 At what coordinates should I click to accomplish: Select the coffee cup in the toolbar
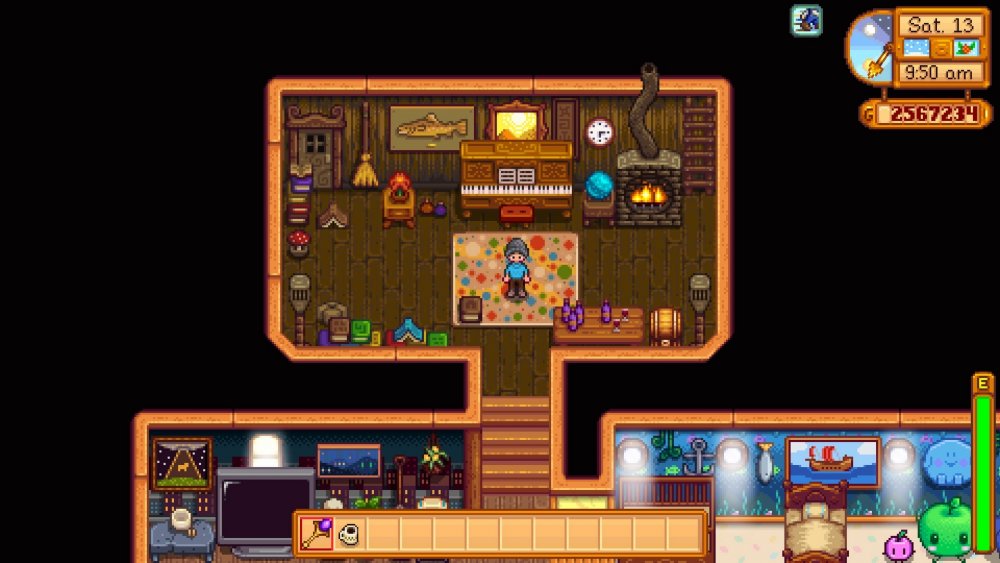click(349, 535)
